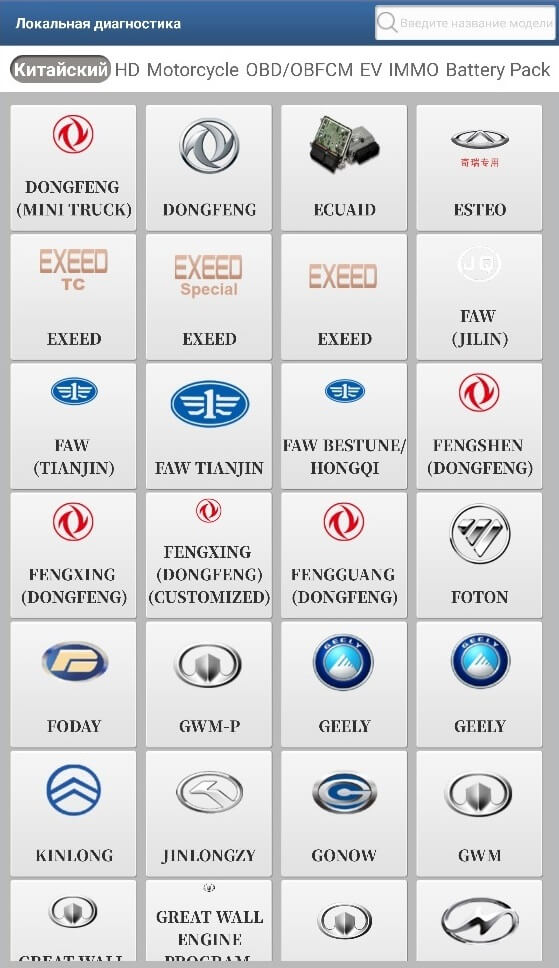Screen dimensions: 559x968
Task: Tap the model name search field
Action: coord(465,23)
